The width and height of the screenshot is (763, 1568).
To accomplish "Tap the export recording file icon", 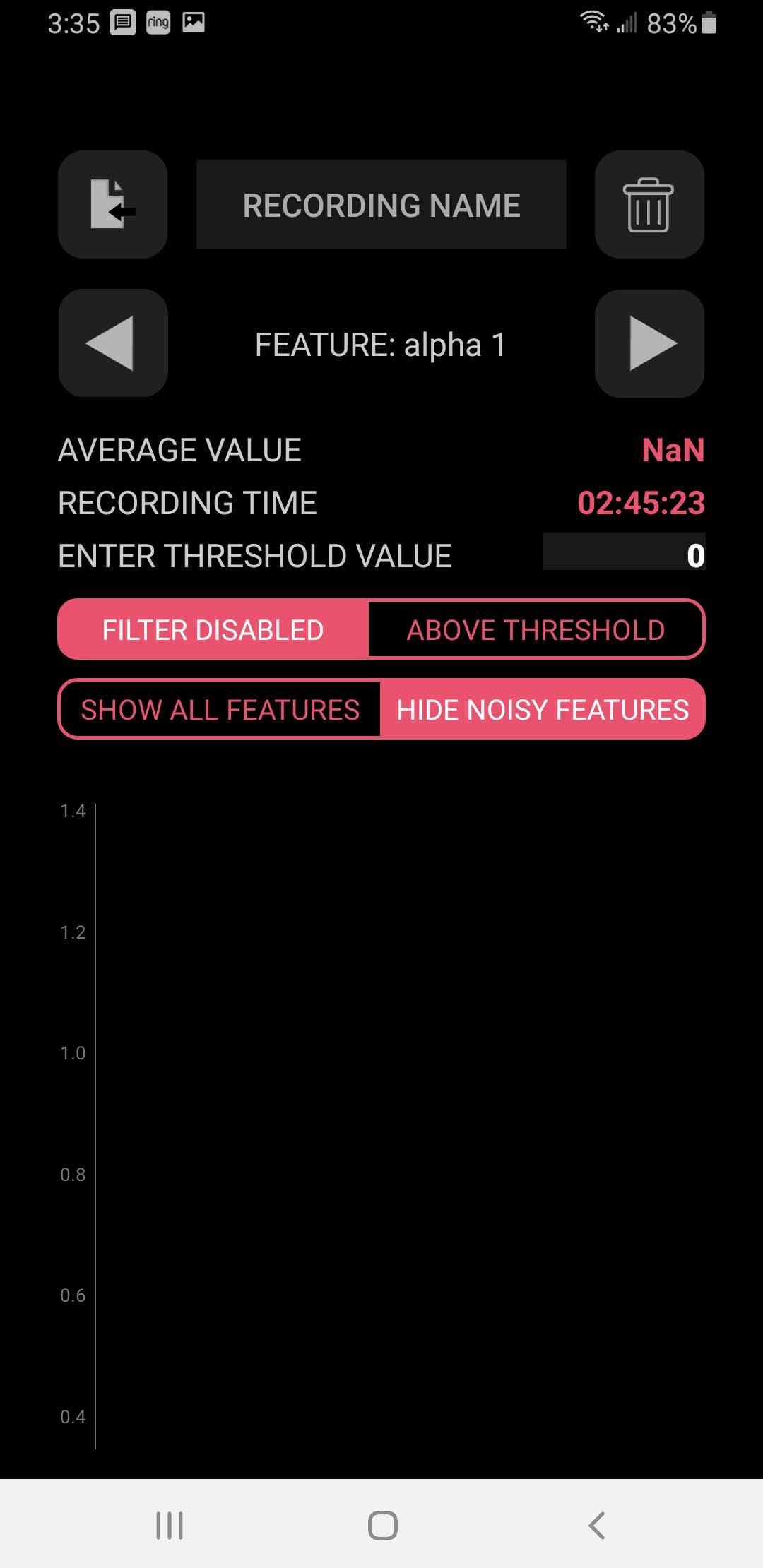I will point(112,205).
